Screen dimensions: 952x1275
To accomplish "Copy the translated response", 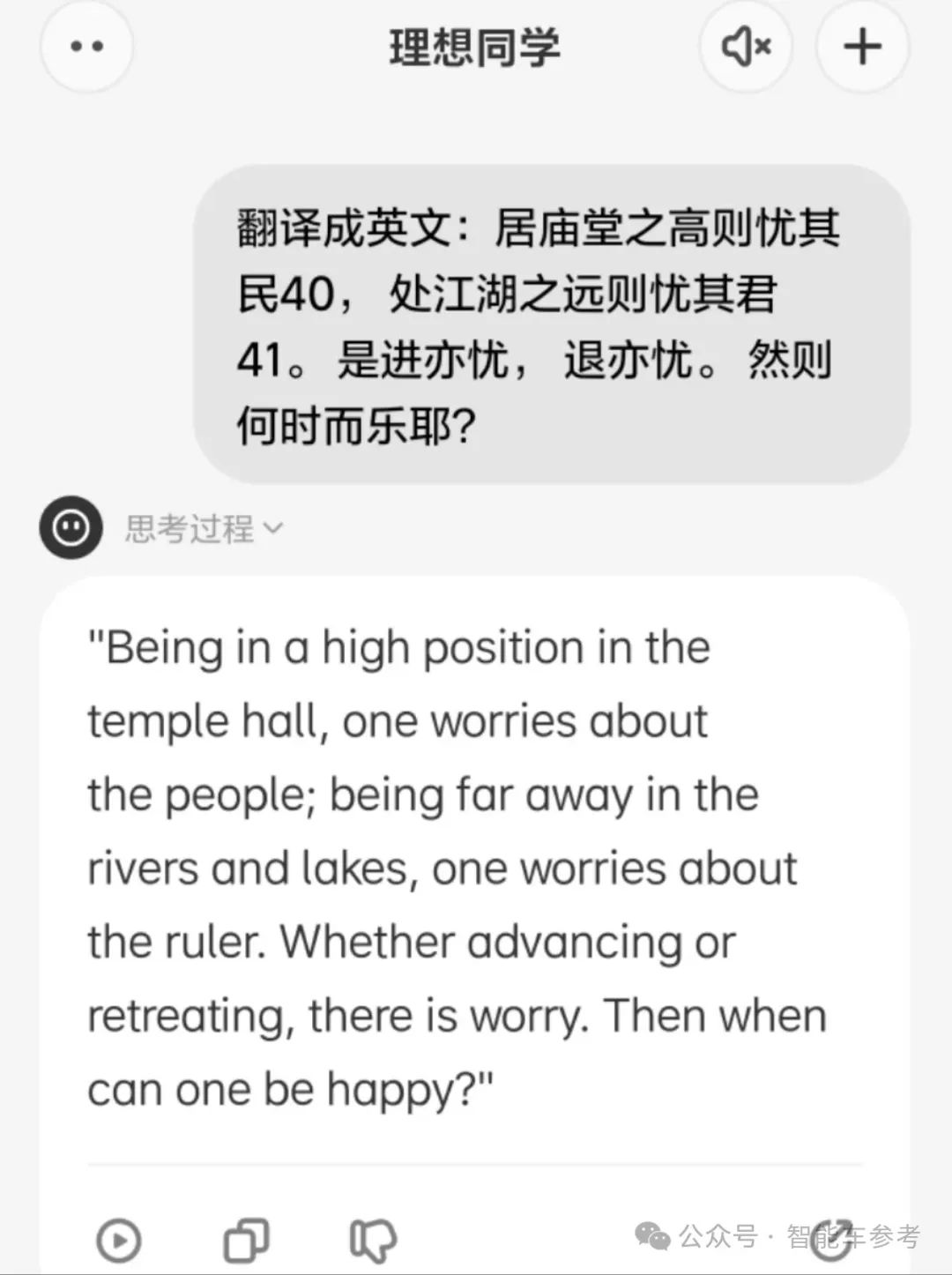I will point(247,1240).
